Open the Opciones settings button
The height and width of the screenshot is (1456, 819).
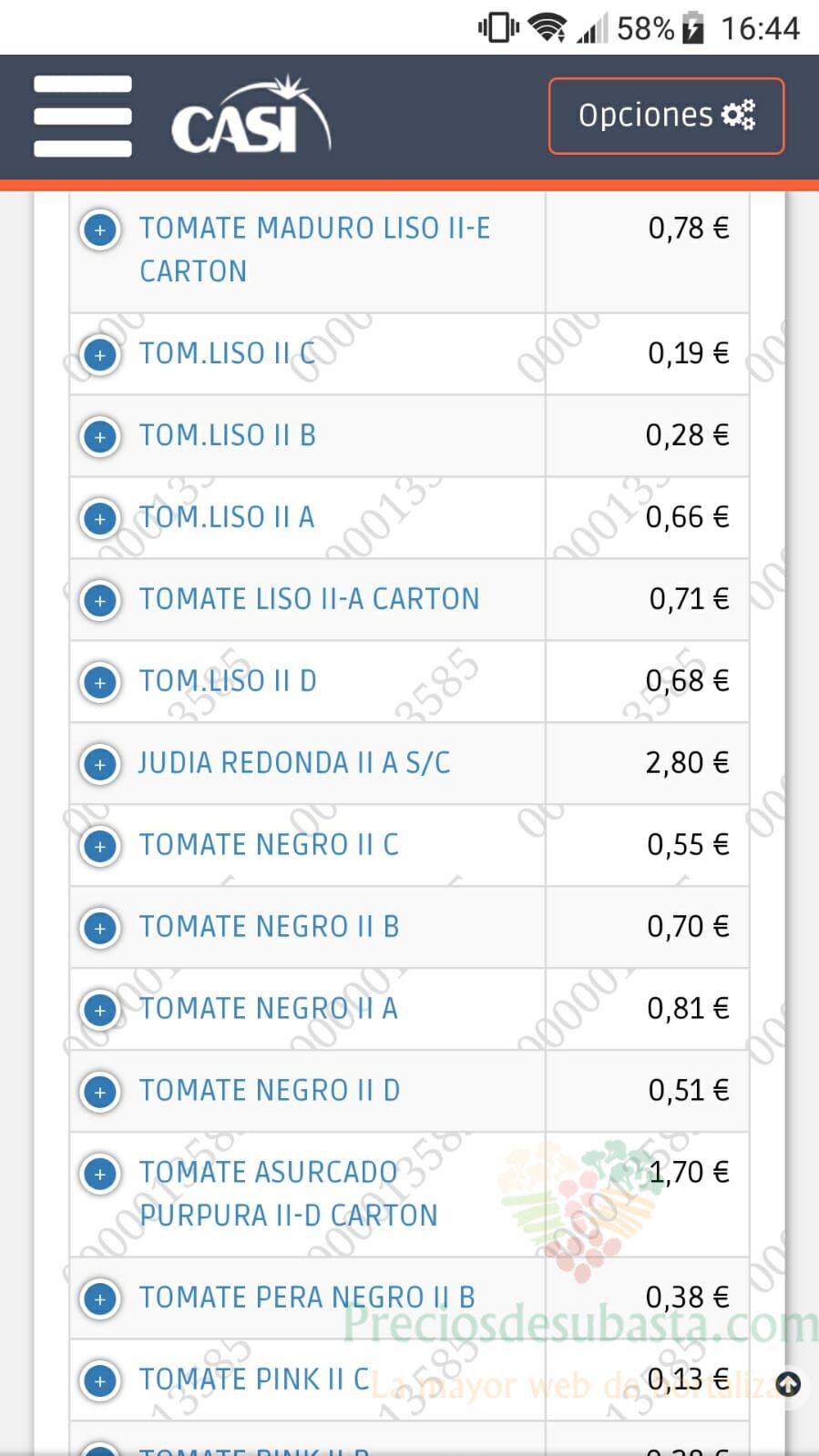pos(666,116)
